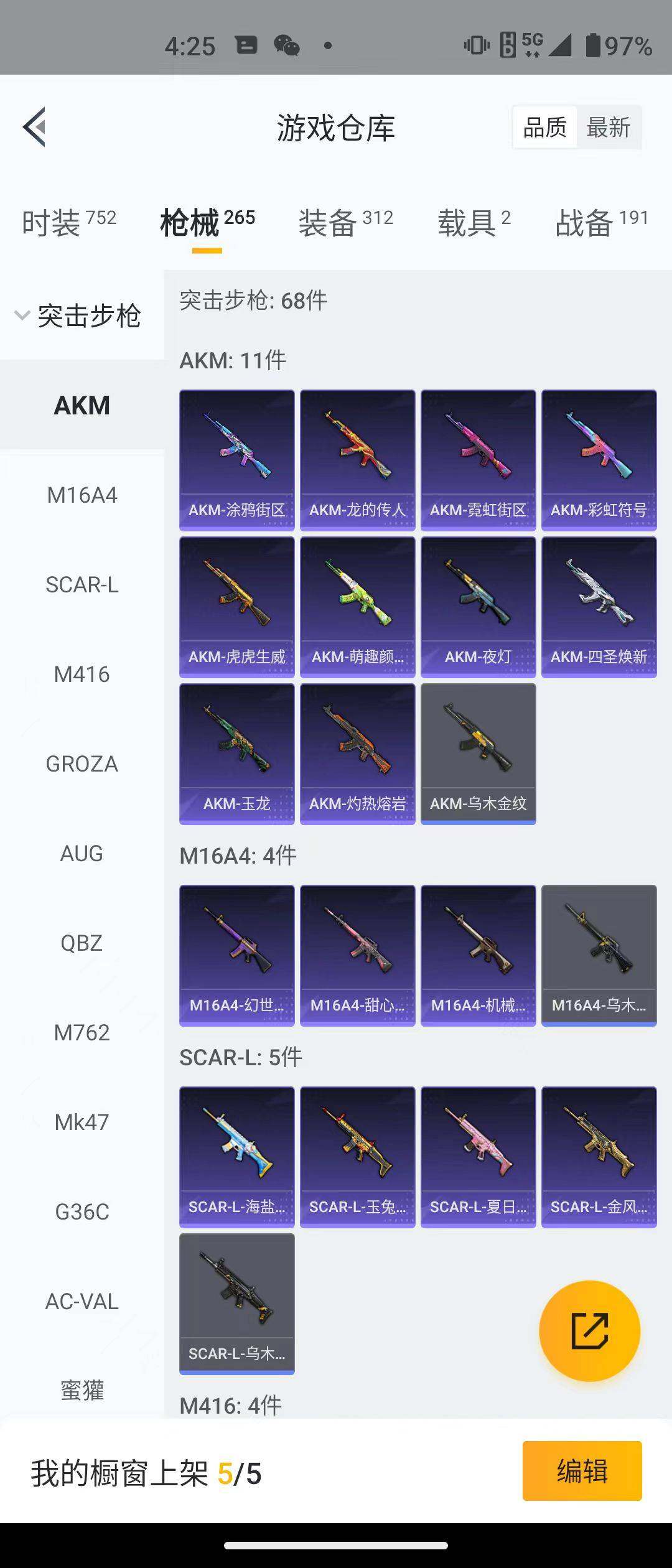672x1568 pixels.
Task: Go back using the top-left arrow
Action: point(35,127)
